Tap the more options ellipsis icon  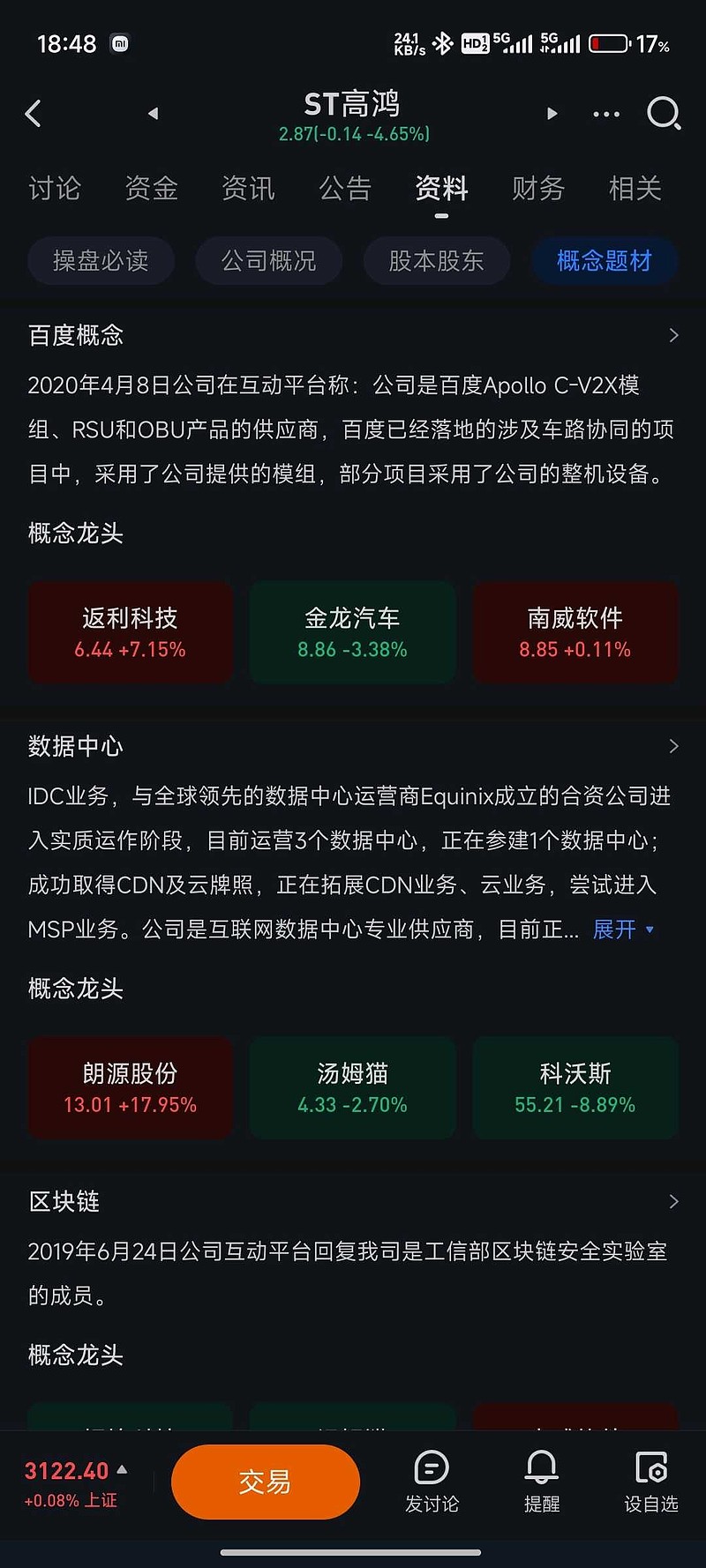pos(606,114)
